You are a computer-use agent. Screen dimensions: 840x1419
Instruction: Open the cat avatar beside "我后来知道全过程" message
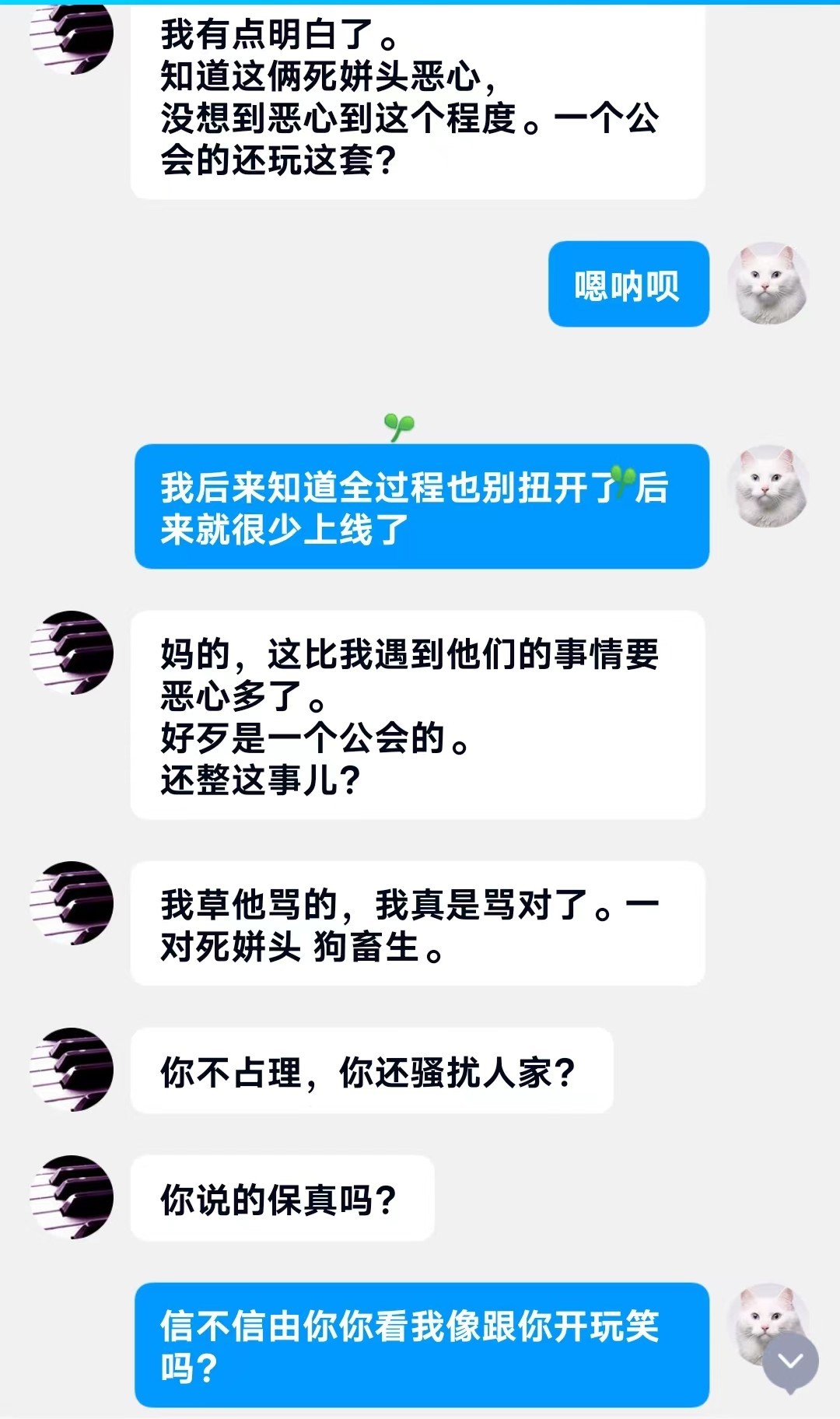point(768,486)
